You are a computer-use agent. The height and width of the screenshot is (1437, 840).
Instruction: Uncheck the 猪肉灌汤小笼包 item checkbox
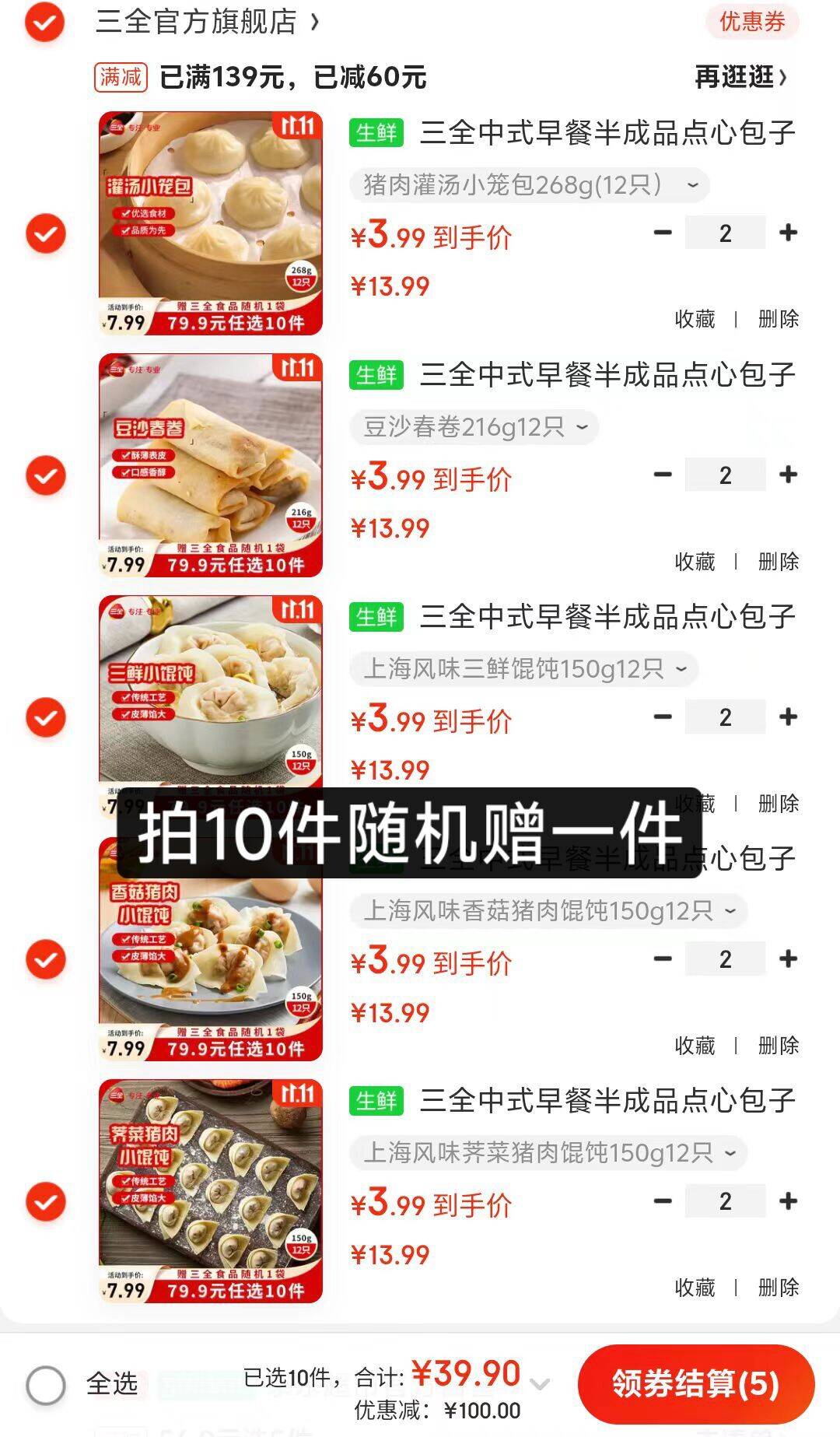point(46,233)
